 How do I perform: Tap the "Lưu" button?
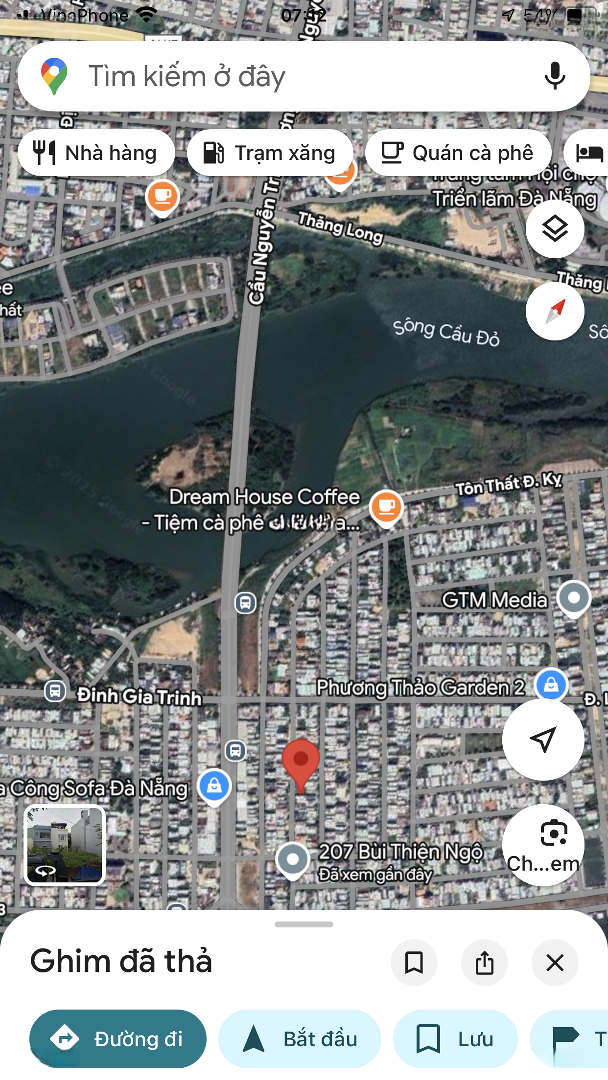(x=455, y=1039)
